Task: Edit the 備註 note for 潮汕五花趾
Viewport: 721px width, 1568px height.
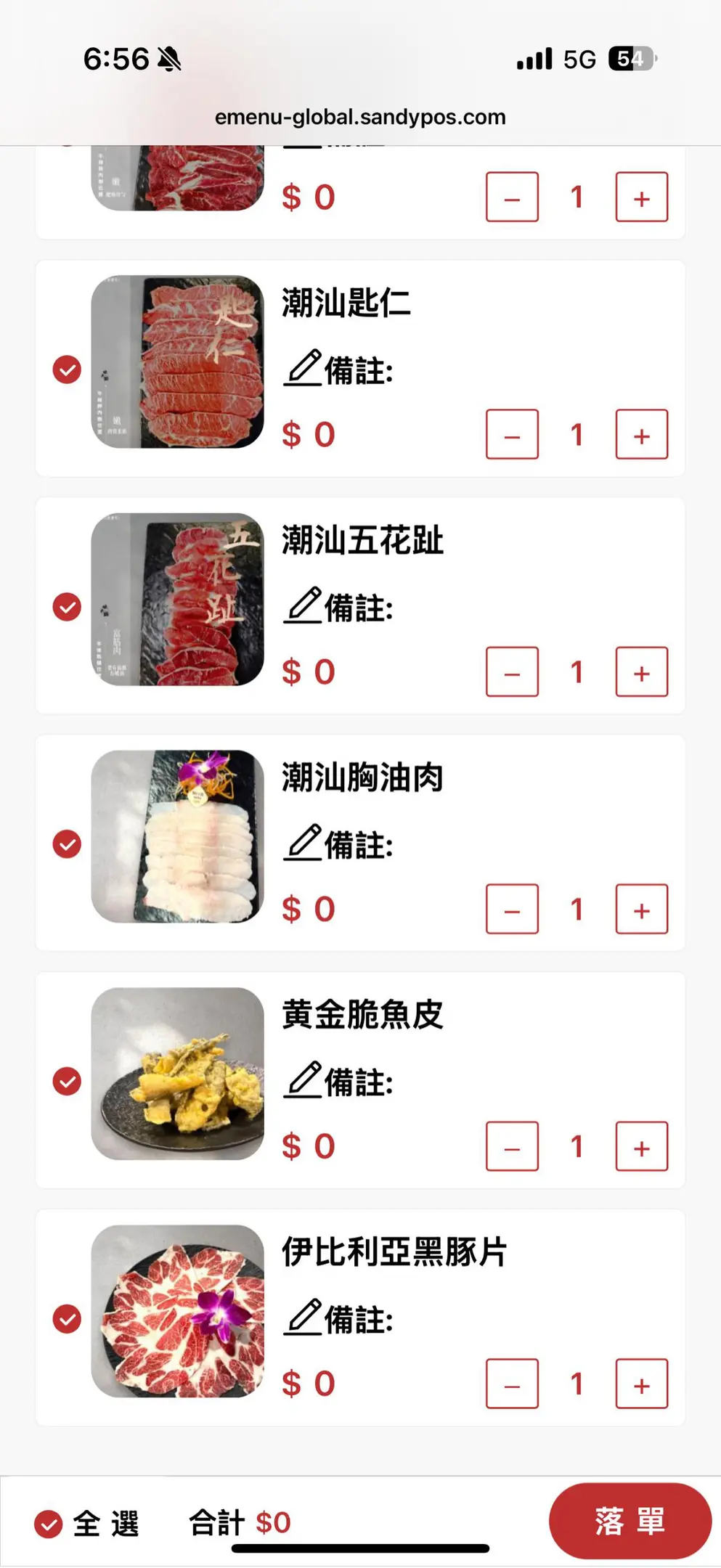Action: (338, 607)
